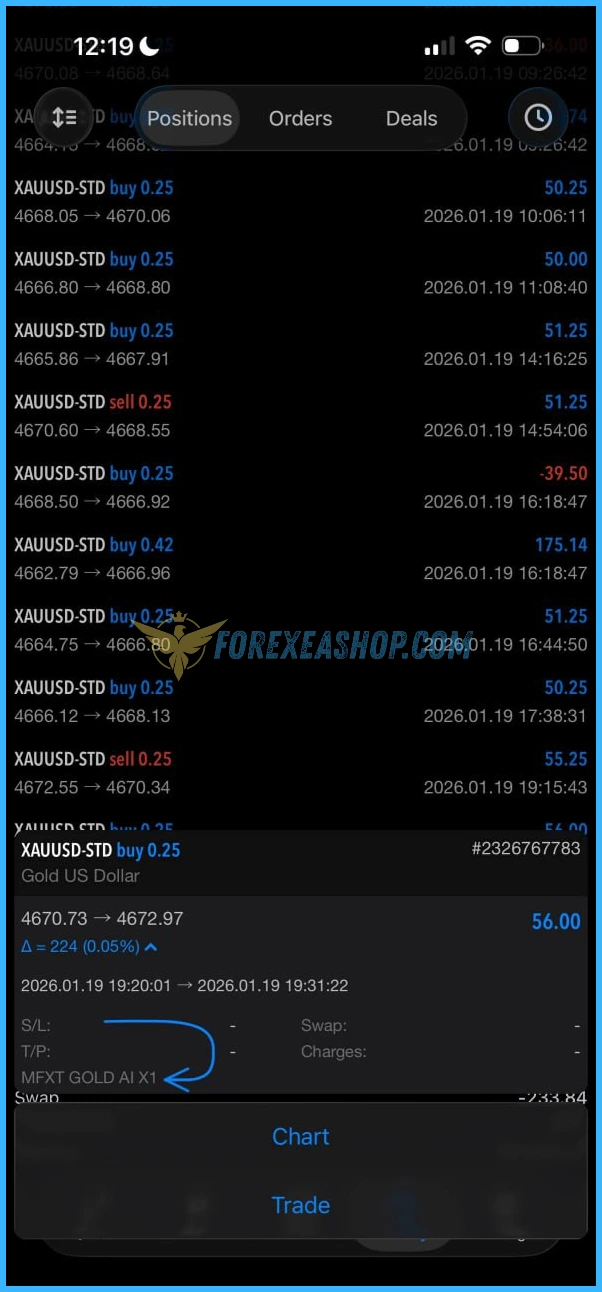Viewport: 602px width, 1292px height.
Task: Open the position closed at 10:06:11
Action: pos(300,202)
